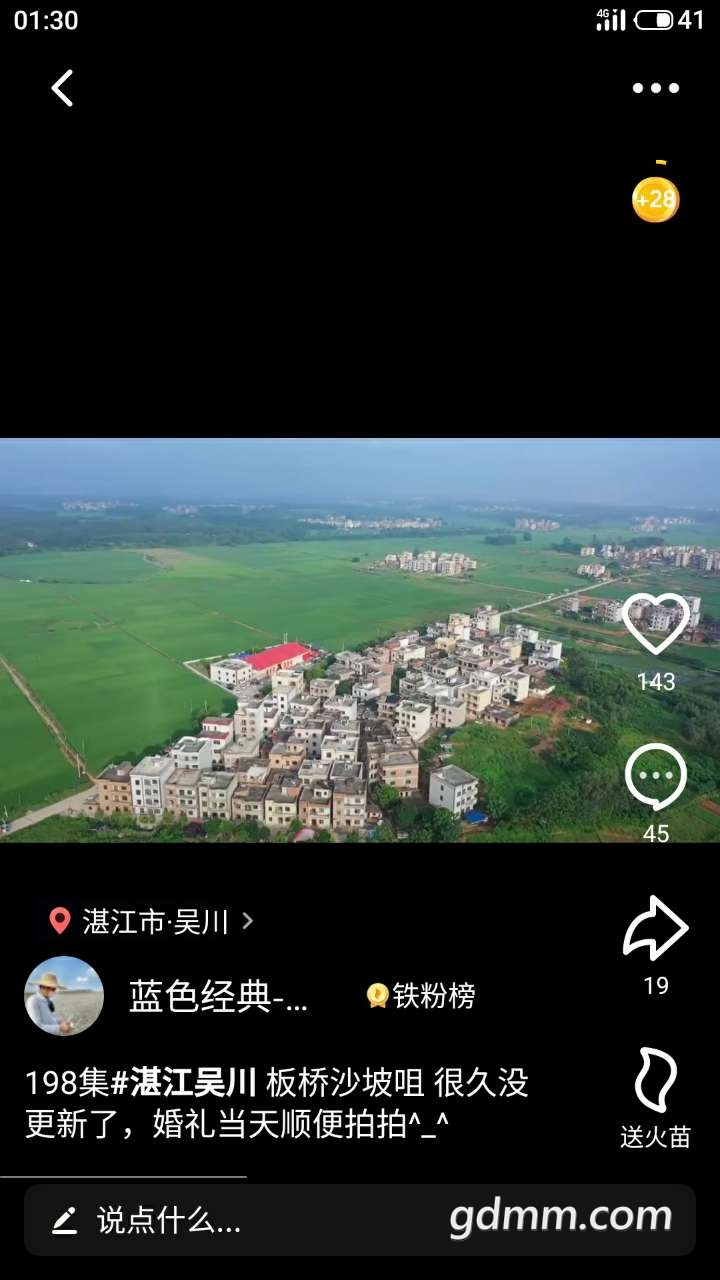Image resolution: width=720 pixels, height=1280 pixels.
Task: Open the 铁粉榜 fan ranking
Action: 421,996
